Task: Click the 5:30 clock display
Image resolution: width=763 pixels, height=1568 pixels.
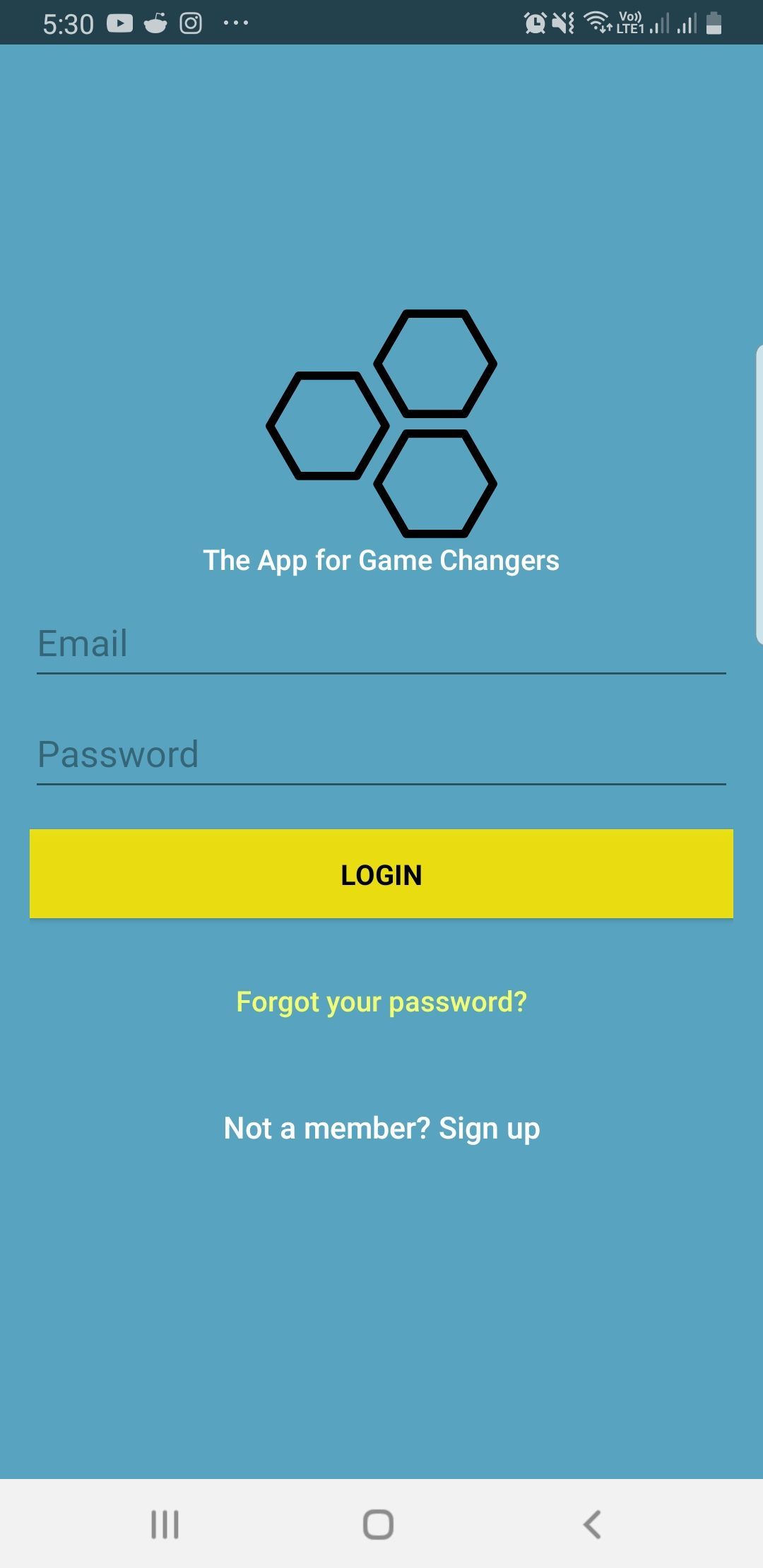Action: point(71,23)
